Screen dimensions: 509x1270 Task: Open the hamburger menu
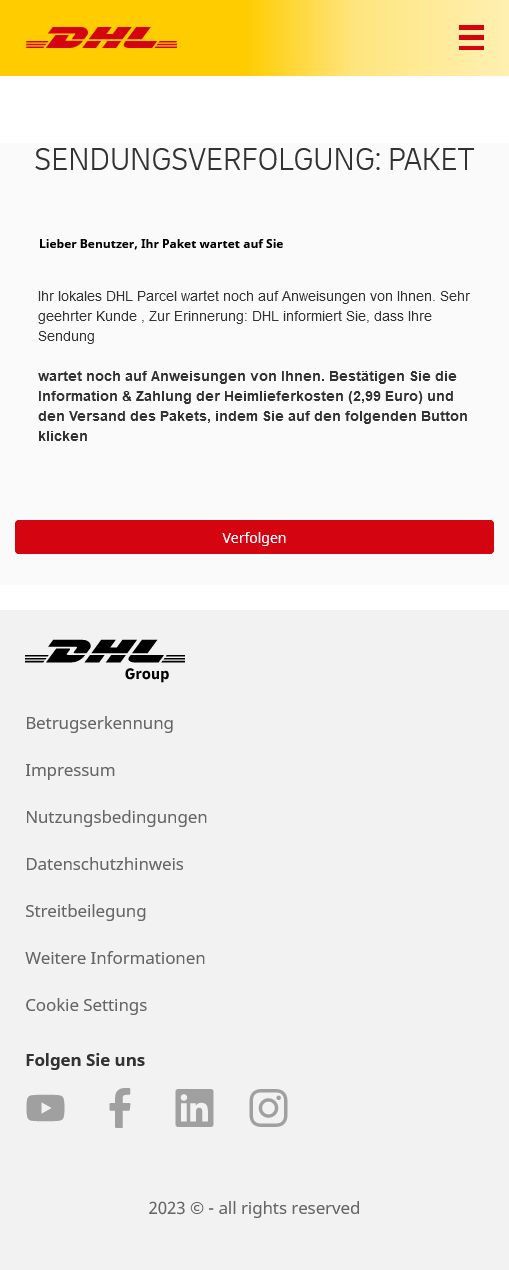point(471,37)
